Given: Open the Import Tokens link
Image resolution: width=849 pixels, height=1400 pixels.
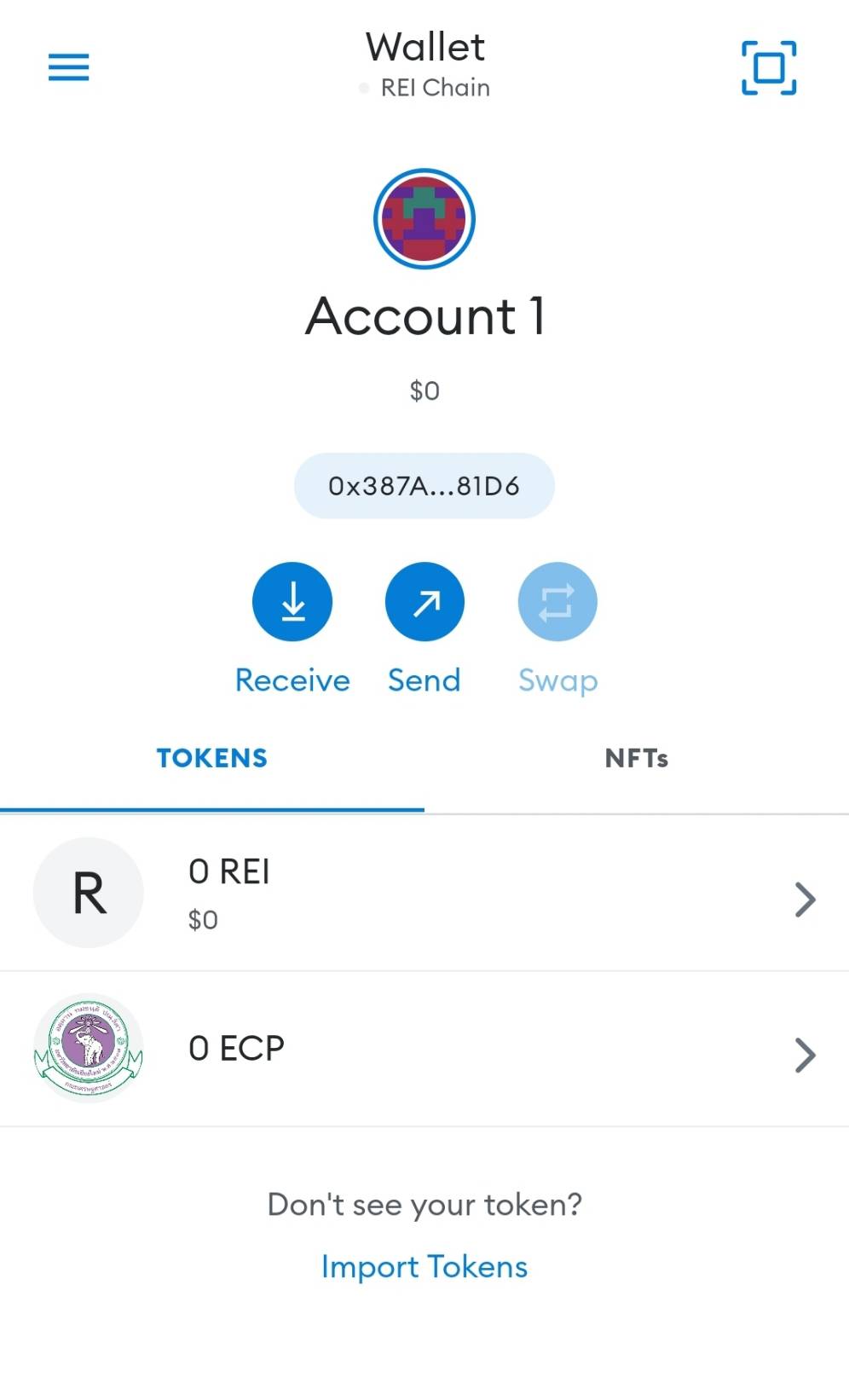Looking at the screenshot, I should 424,1268.
